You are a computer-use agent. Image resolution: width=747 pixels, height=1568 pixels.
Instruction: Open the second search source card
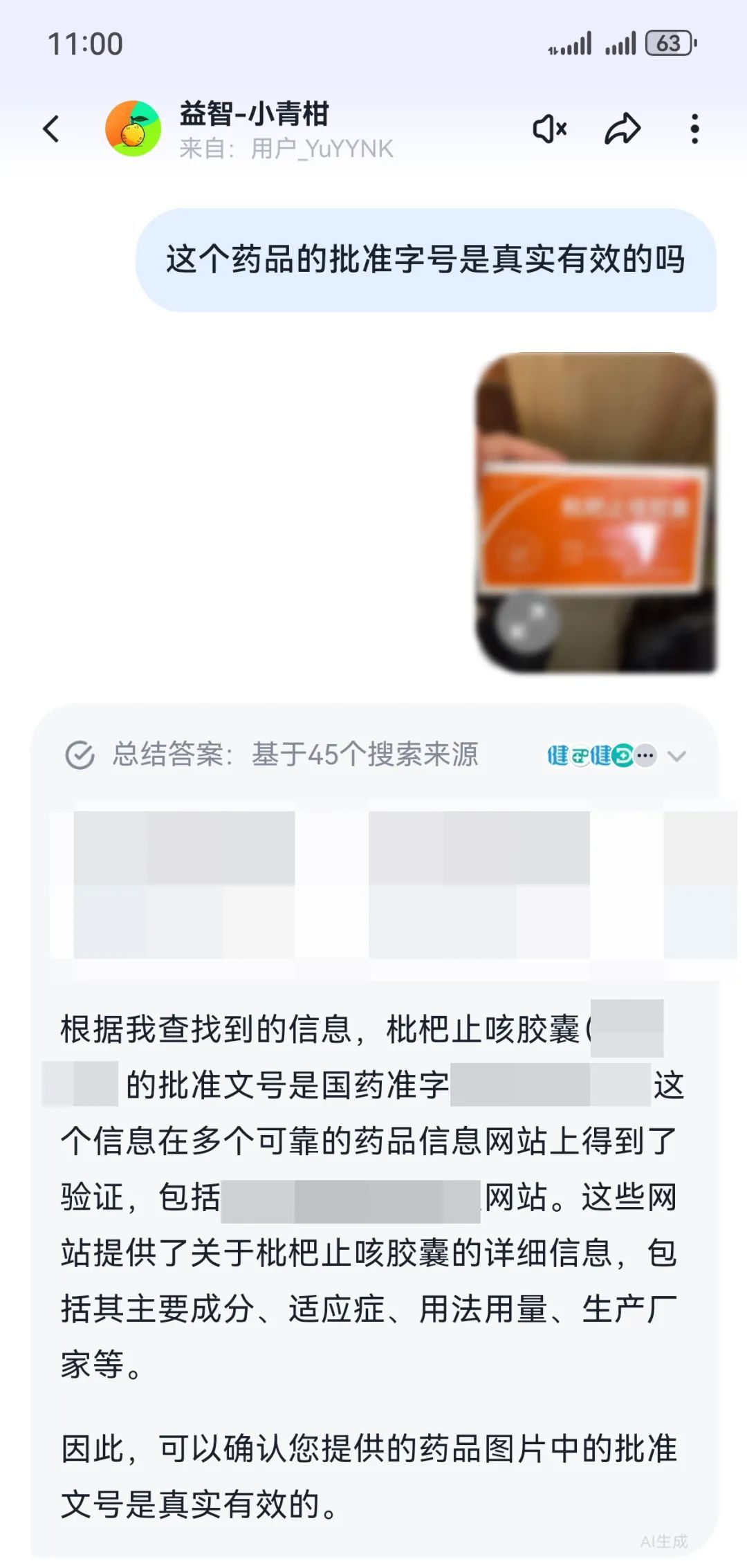coord(479,885)
